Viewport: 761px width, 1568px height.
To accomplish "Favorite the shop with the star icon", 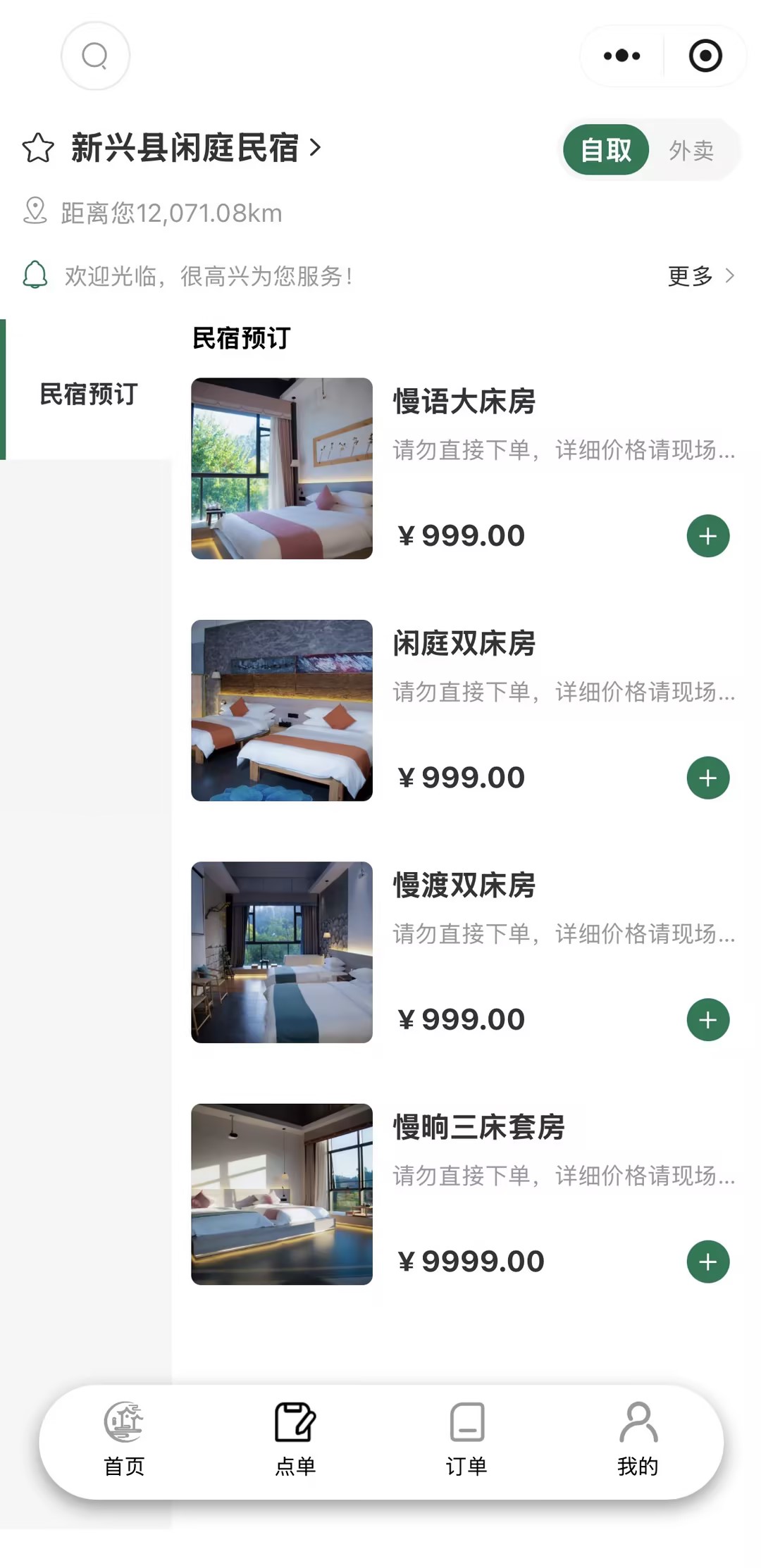I will pos(38,148).
